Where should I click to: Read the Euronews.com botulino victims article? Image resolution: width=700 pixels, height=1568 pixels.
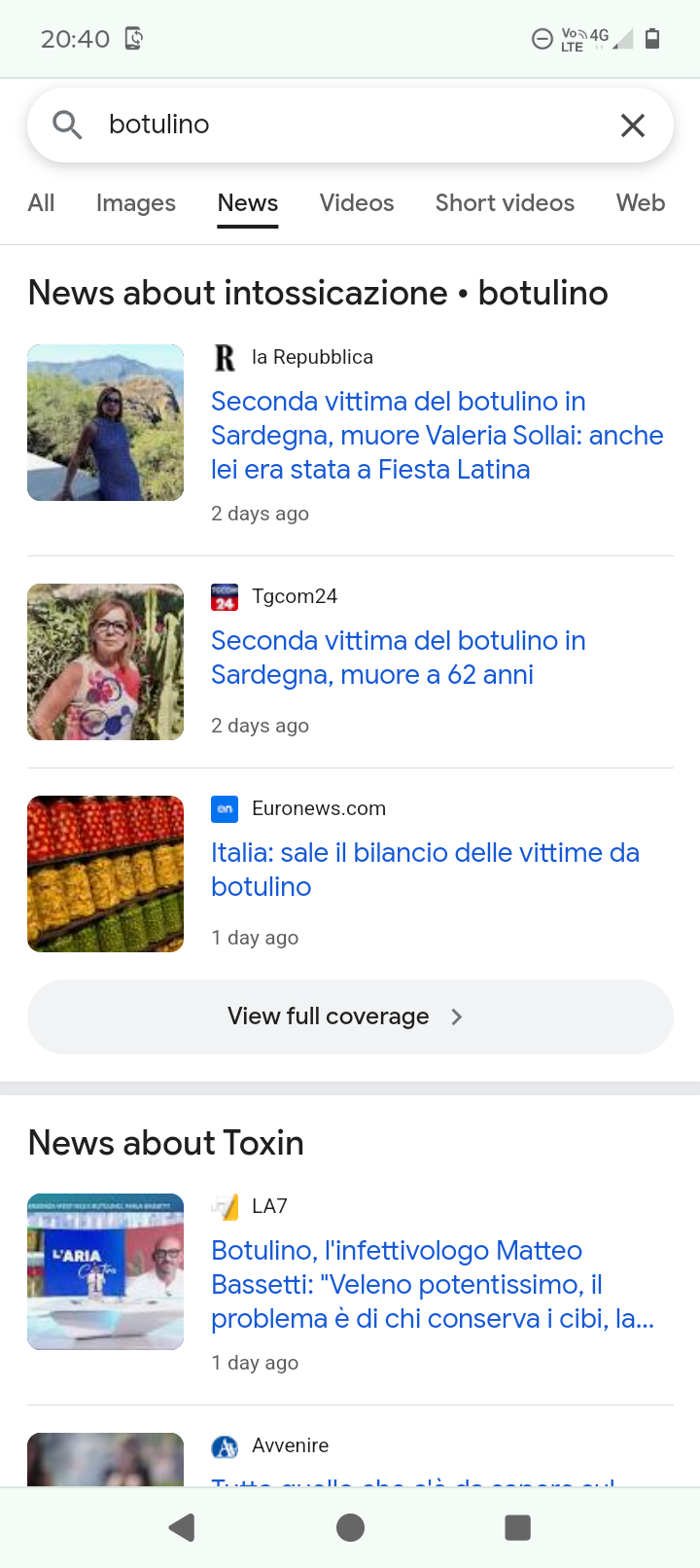(x=425, y=870)
